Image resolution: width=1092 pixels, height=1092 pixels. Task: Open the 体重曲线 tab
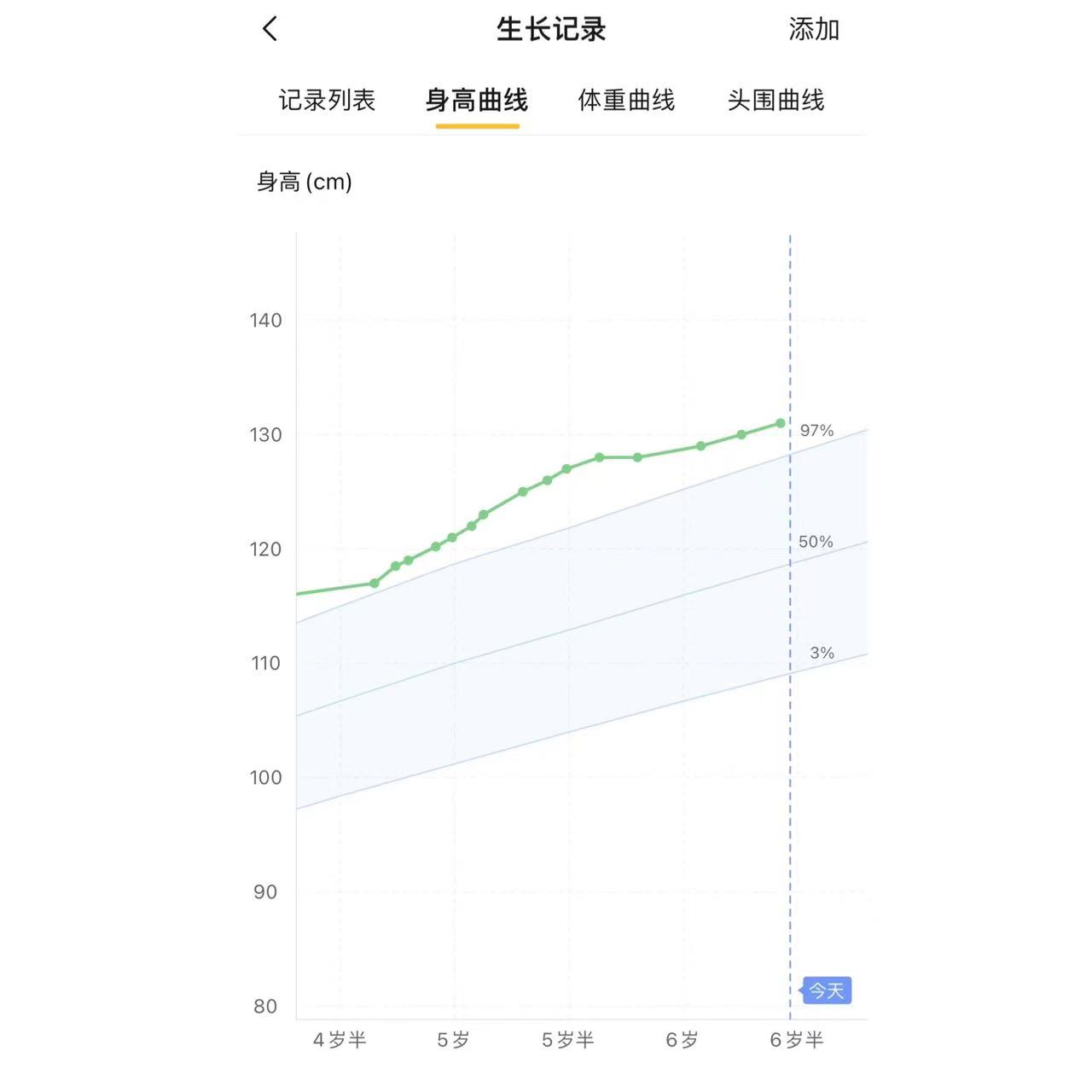[626, 100]
